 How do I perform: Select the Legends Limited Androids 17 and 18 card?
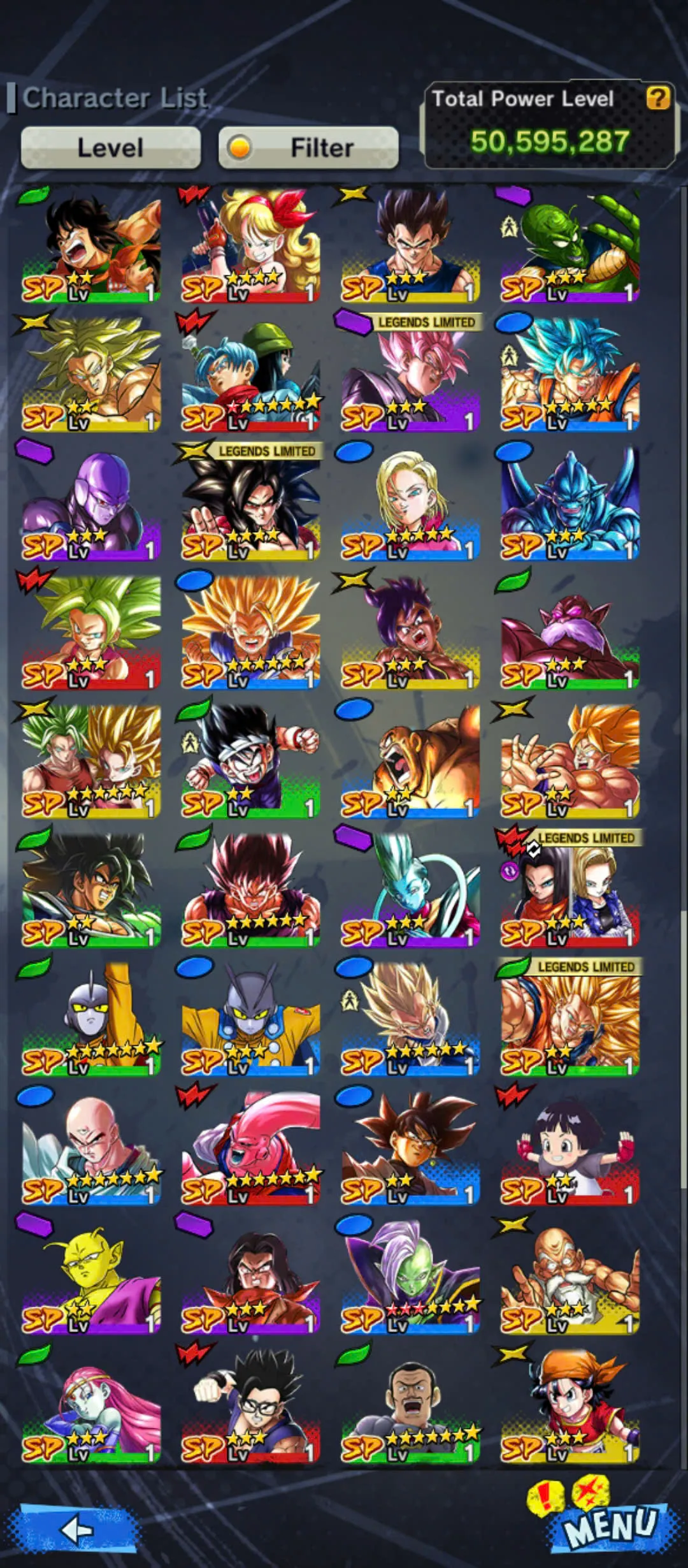570,891
